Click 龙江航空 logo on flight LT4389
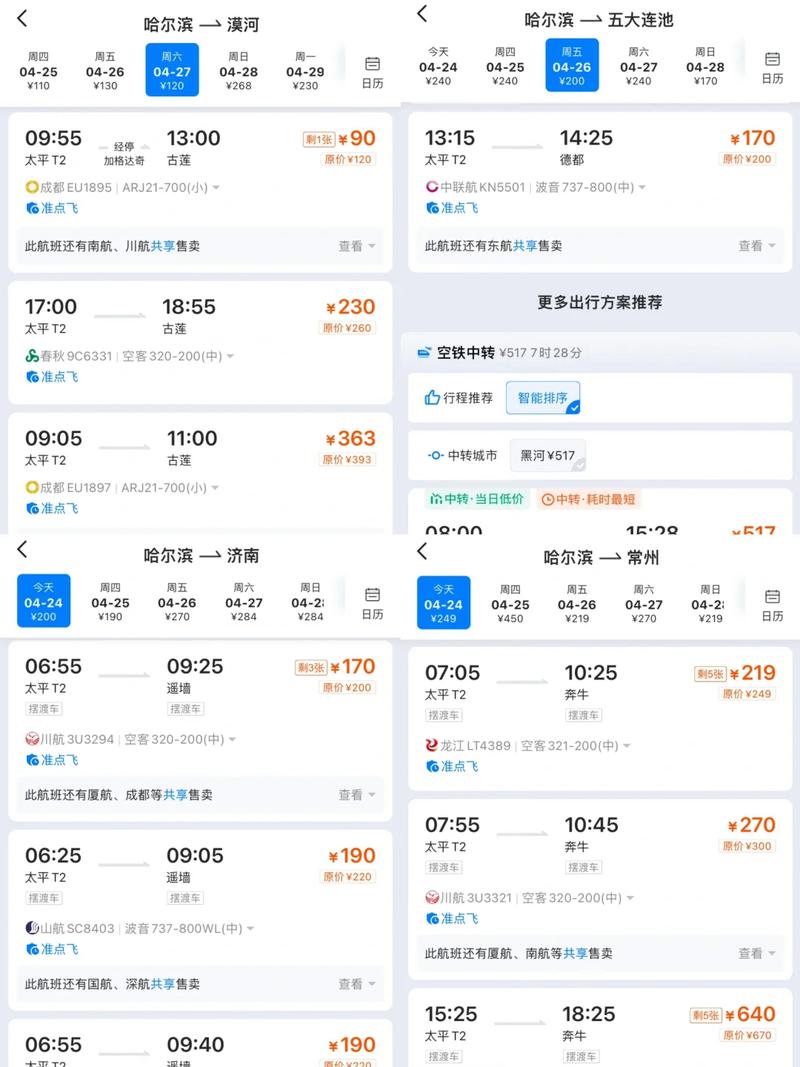Image resolution: width=800 pixels, height=1067 pixels. click(x=434, y=745)
